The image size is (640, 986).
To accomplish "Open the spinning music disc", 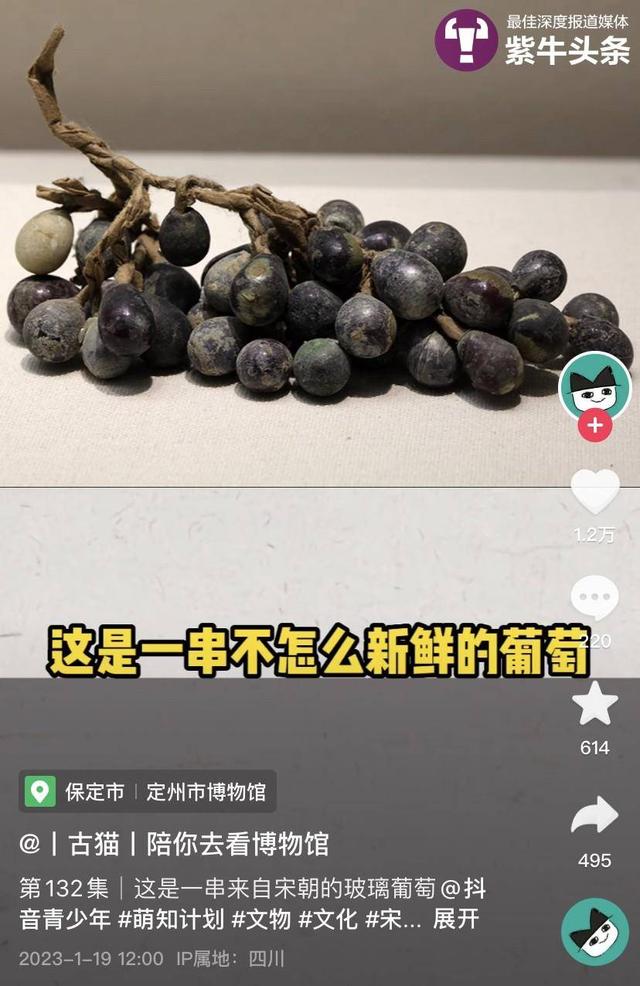I will pyautogui.click(x=594, y=931).
